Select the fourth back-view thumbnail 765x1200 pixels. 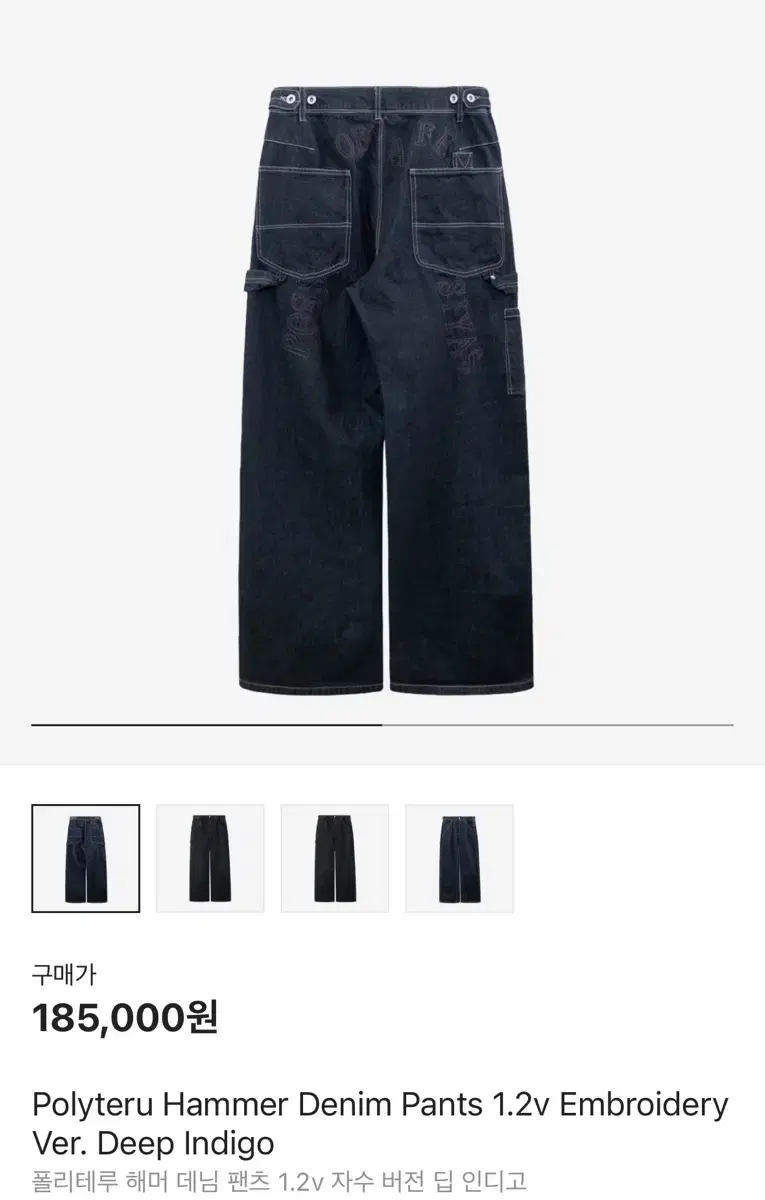tap(459, 858)
